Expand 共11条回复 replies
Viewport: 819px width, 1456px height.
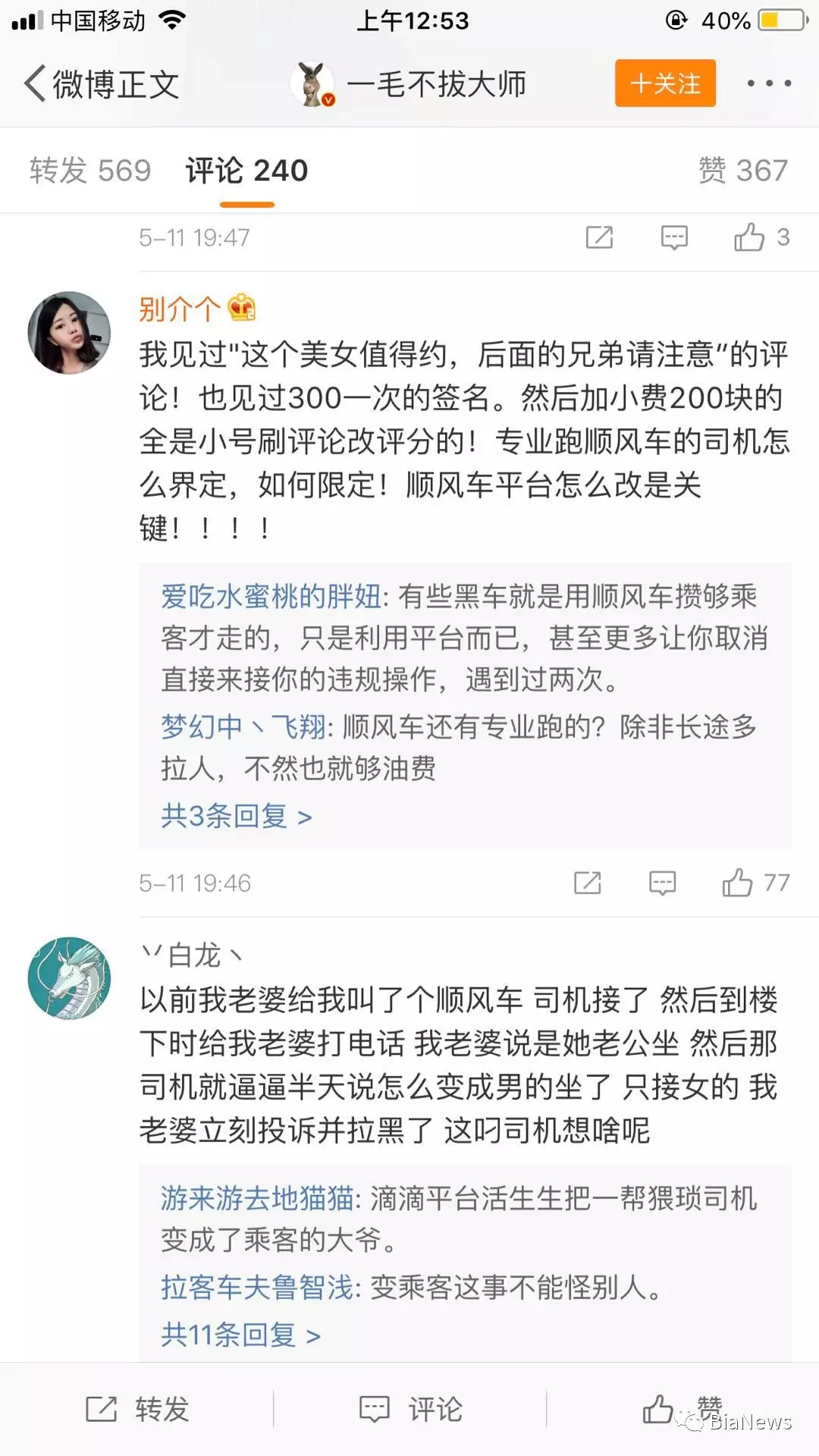(240, 1335)
